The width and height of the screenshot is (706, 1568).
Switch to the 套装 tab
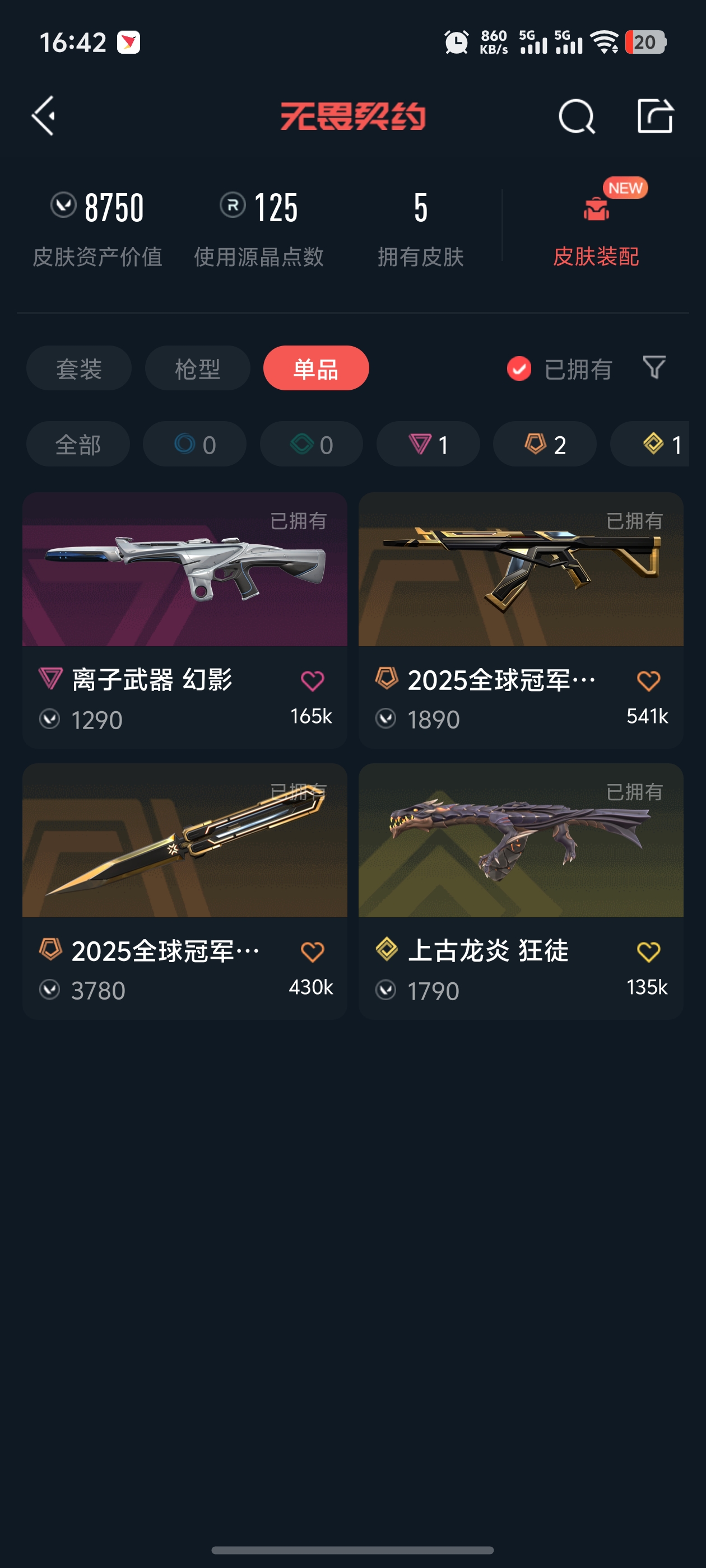tap(78, 368)
